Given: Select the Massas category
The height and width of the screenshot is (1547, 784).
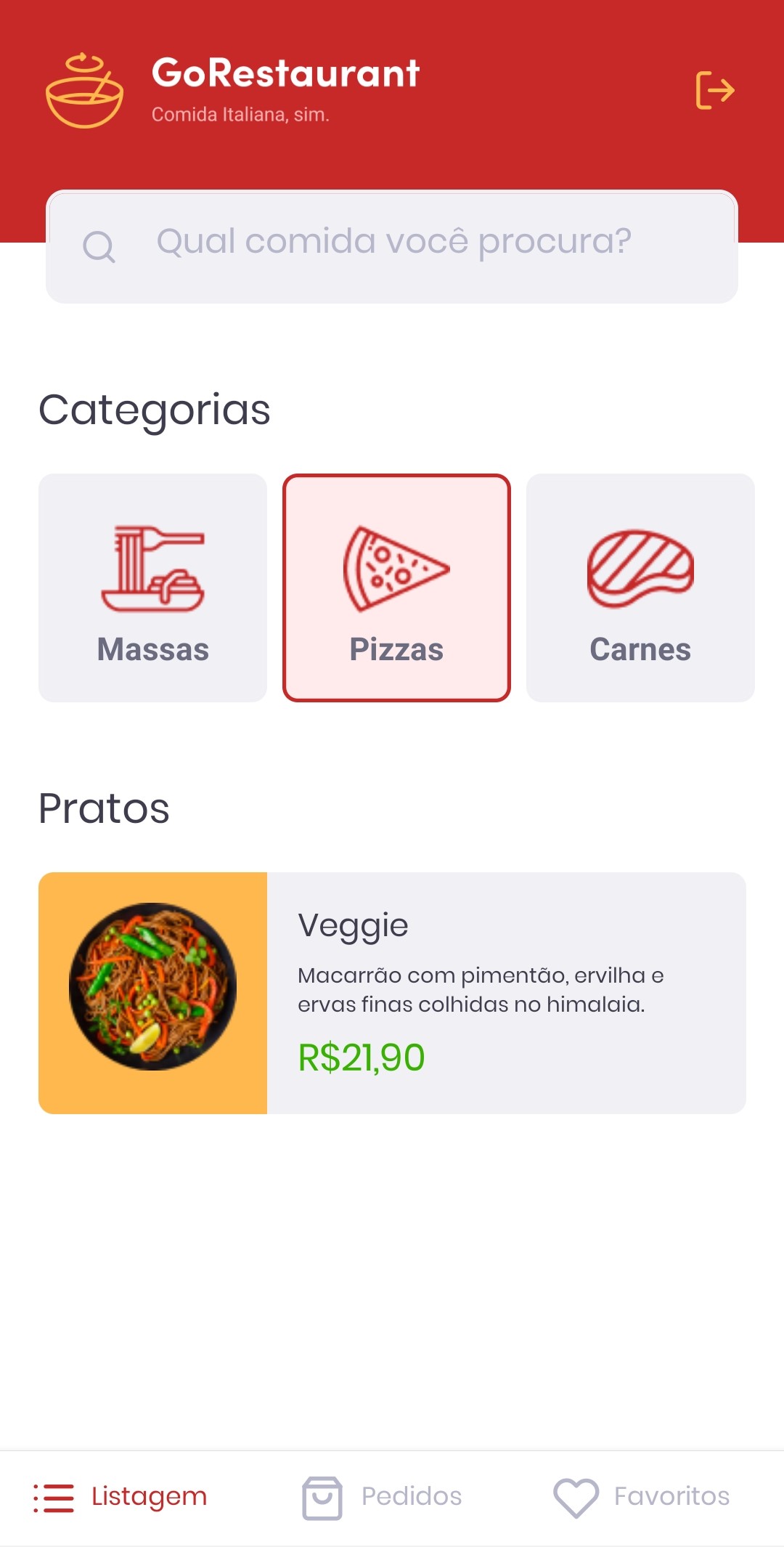Looking at the screenshot, I should click(x=152, y=588).
